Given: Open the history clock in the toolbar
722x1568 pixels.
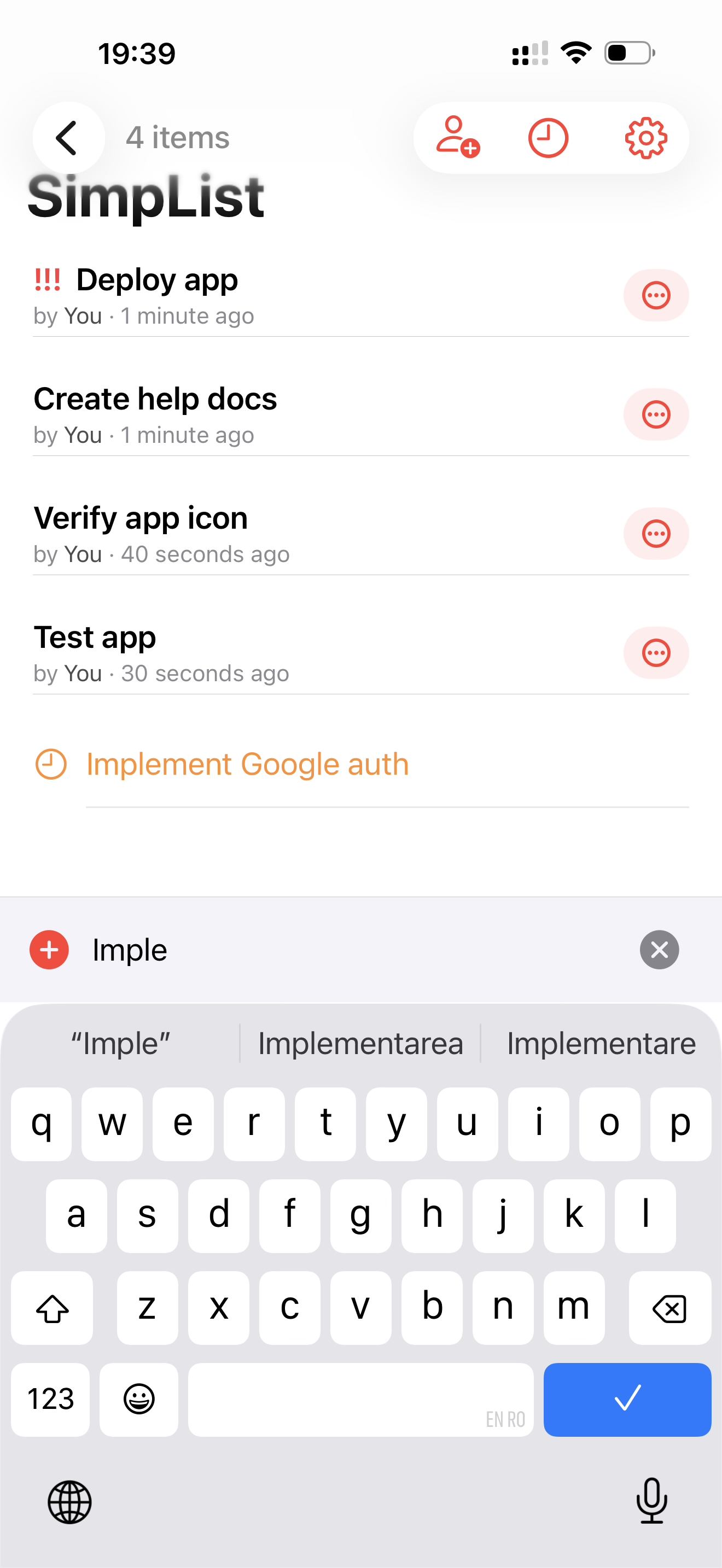Looking at the screenshot, I should click(x=548, y=138).
